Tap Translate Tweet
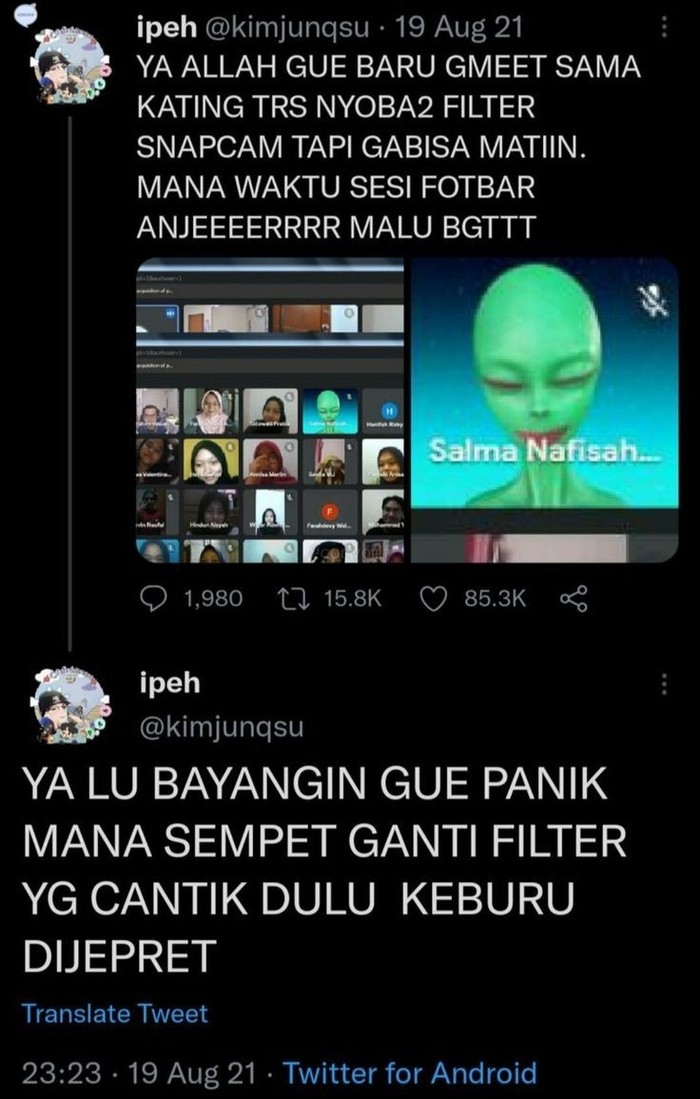700x1099 pixels. pos(115,1014)
